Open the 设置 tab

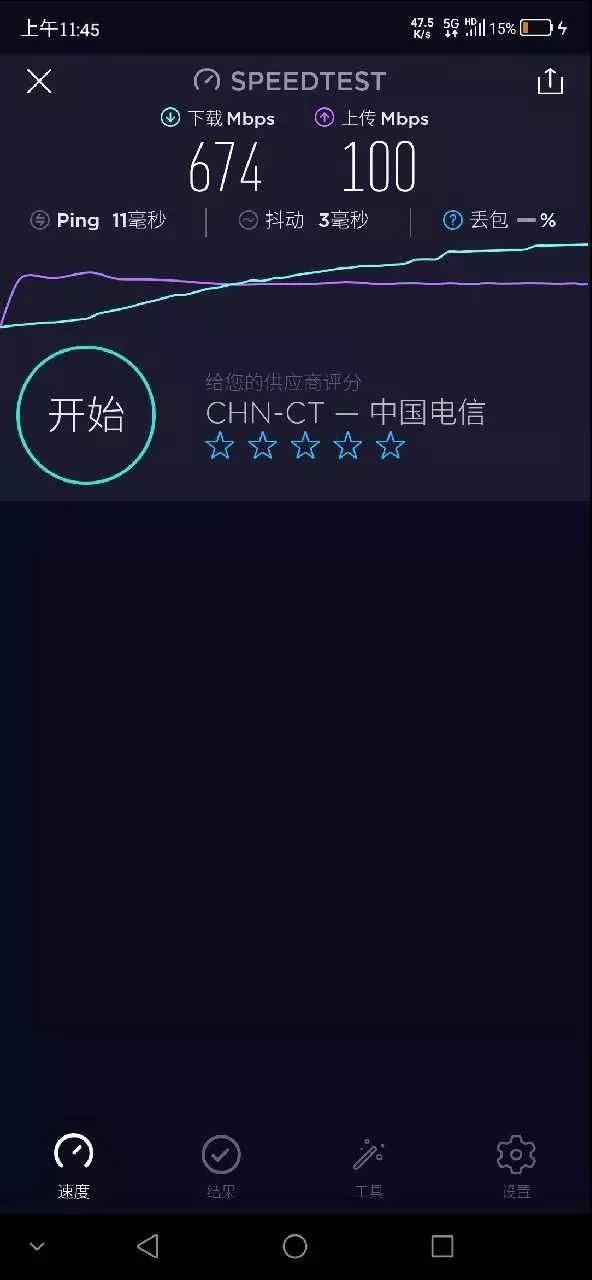click(517, 1166)
